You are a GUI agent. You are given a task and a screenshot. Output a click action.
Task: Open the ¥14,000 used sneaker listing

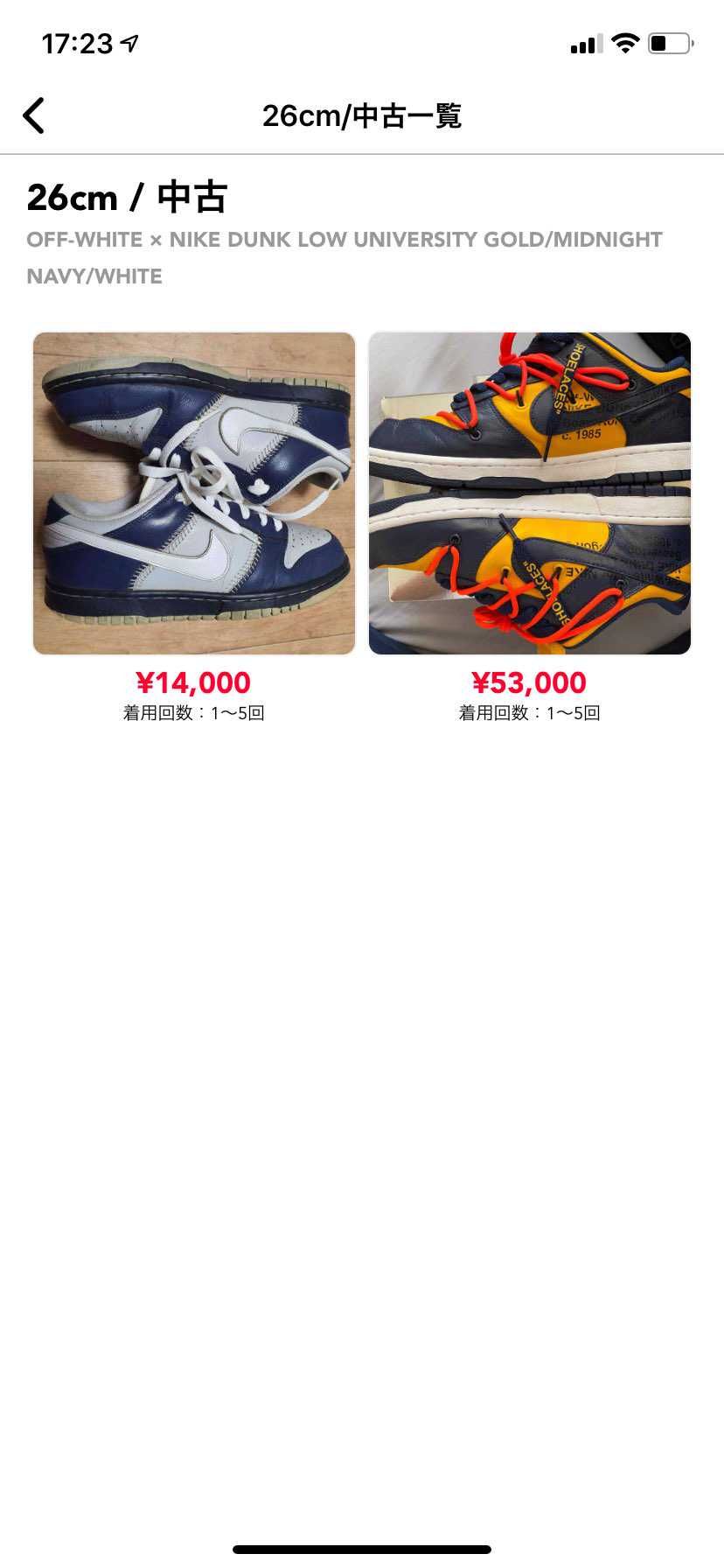pyautogui.click(x=194, y=493)
